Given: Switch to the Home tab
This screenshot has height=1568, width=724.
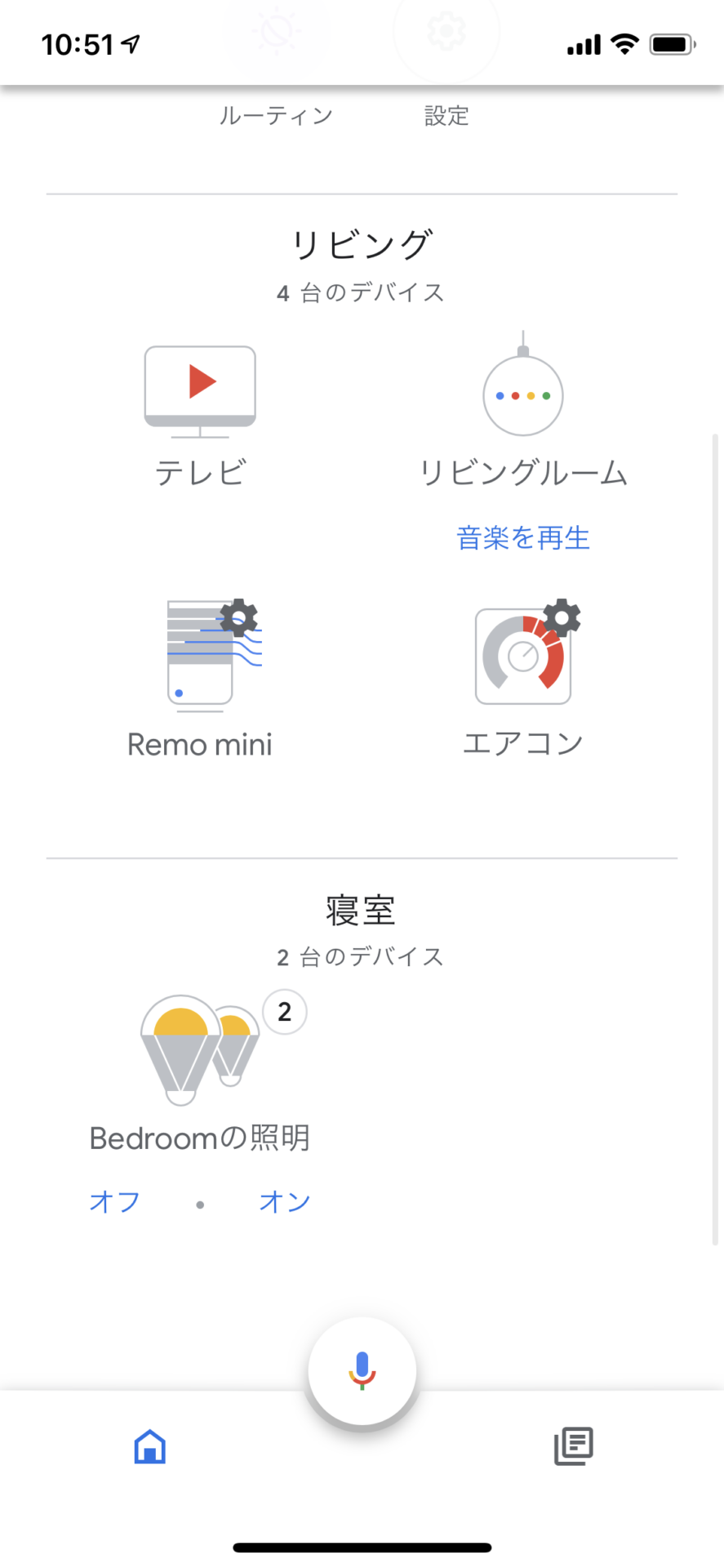Looking at the screenshot, I should click(x=150, y=1446).
